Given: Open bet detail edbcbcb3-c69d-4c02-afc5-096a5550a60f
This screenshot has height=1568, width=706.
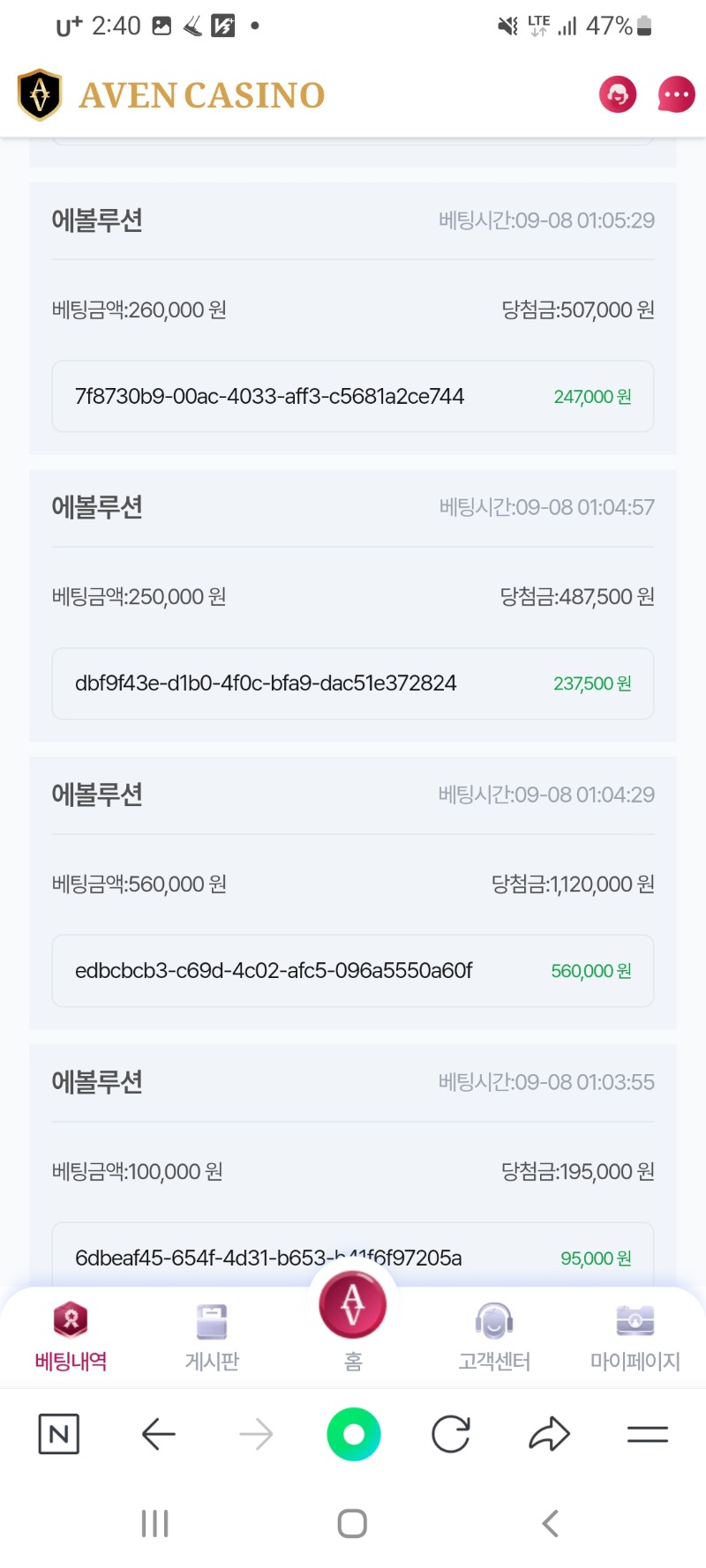Looking at the screenshot, I should [x=353, y=971].
